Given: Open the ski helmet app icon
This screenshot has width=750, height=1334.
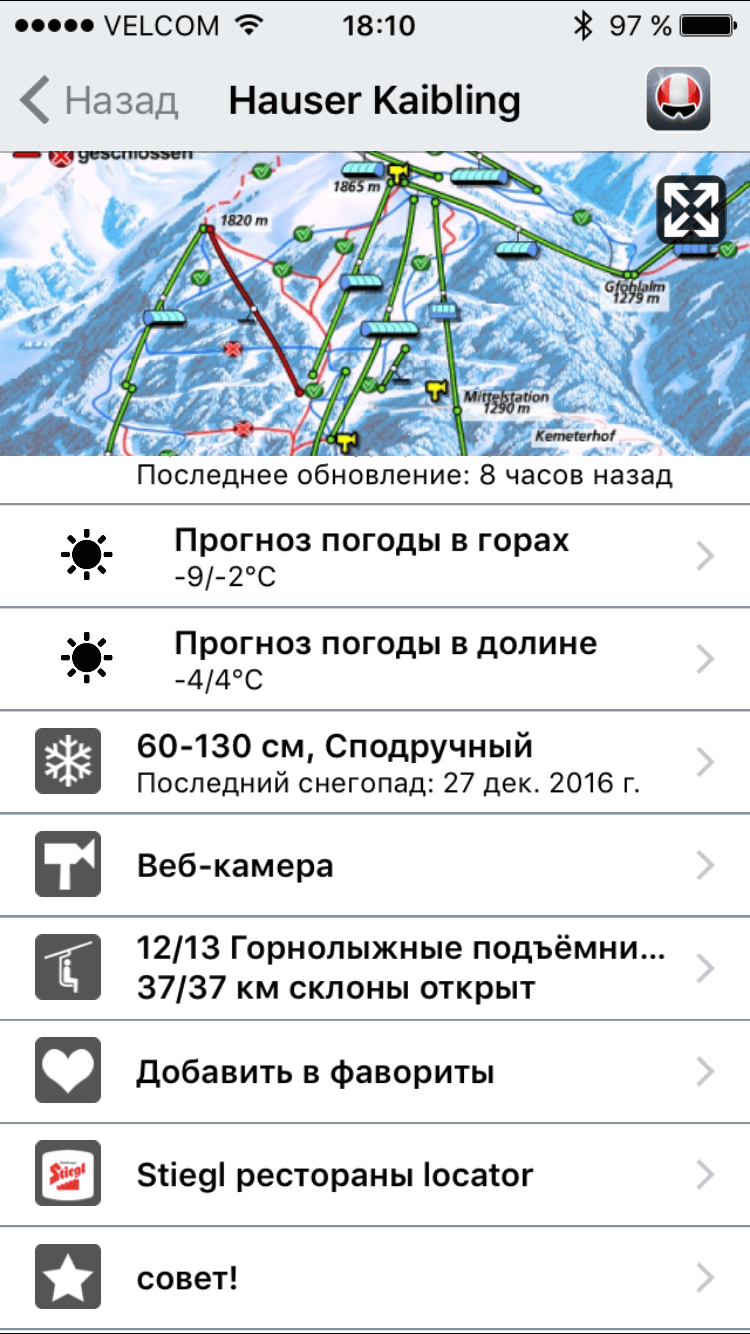Looking at the screenshot, I should click(679, 99).
